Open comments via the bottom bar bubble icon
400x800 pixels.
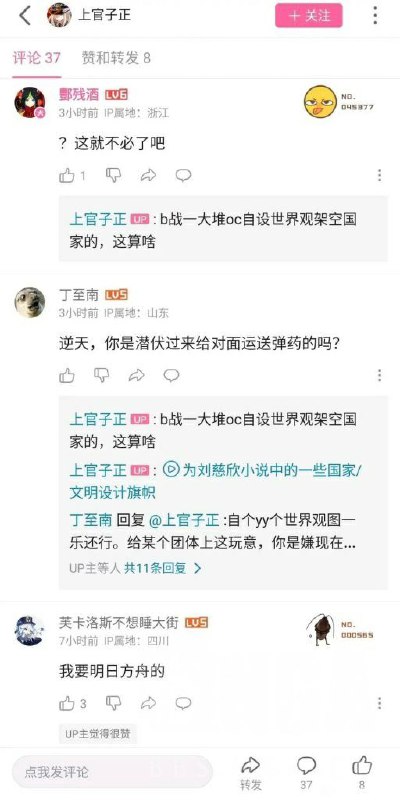(306, 772)
